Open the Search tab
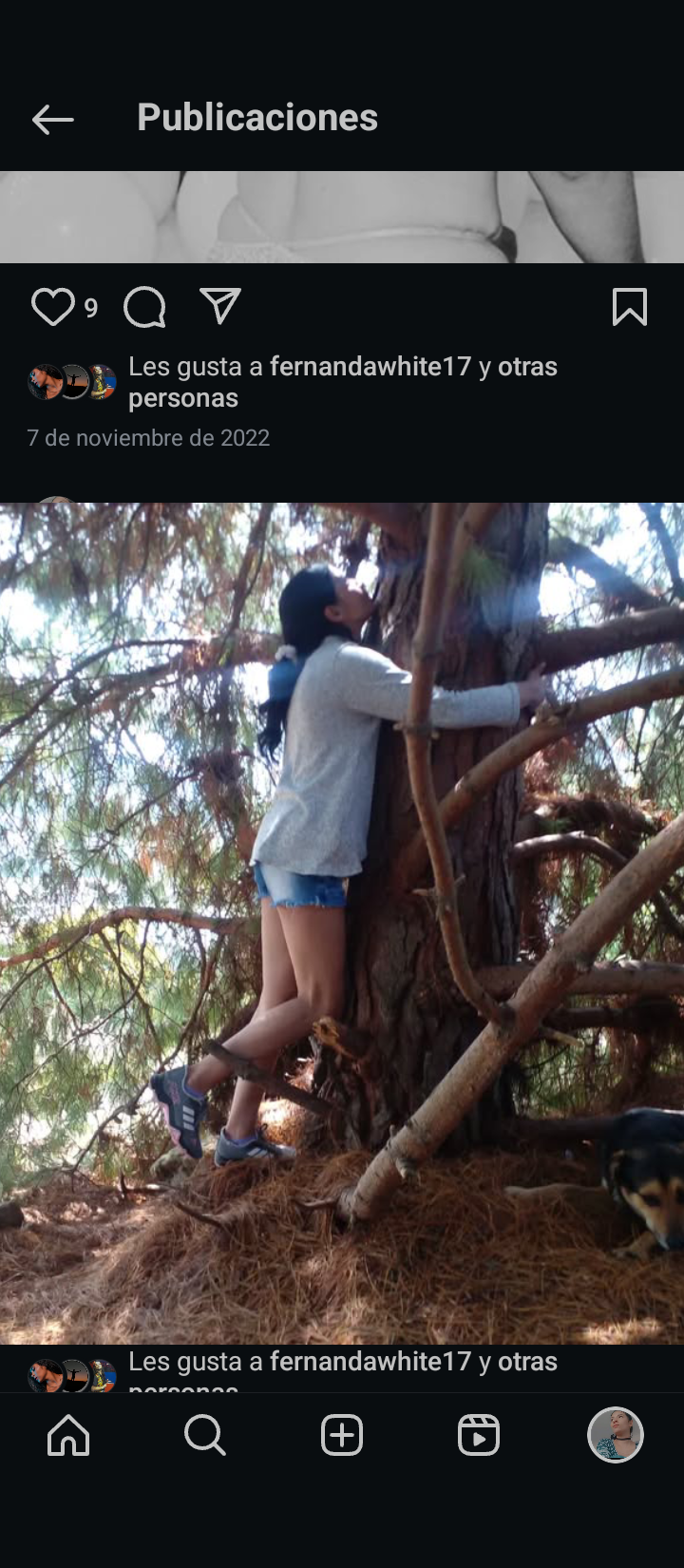 point(204,1435)
